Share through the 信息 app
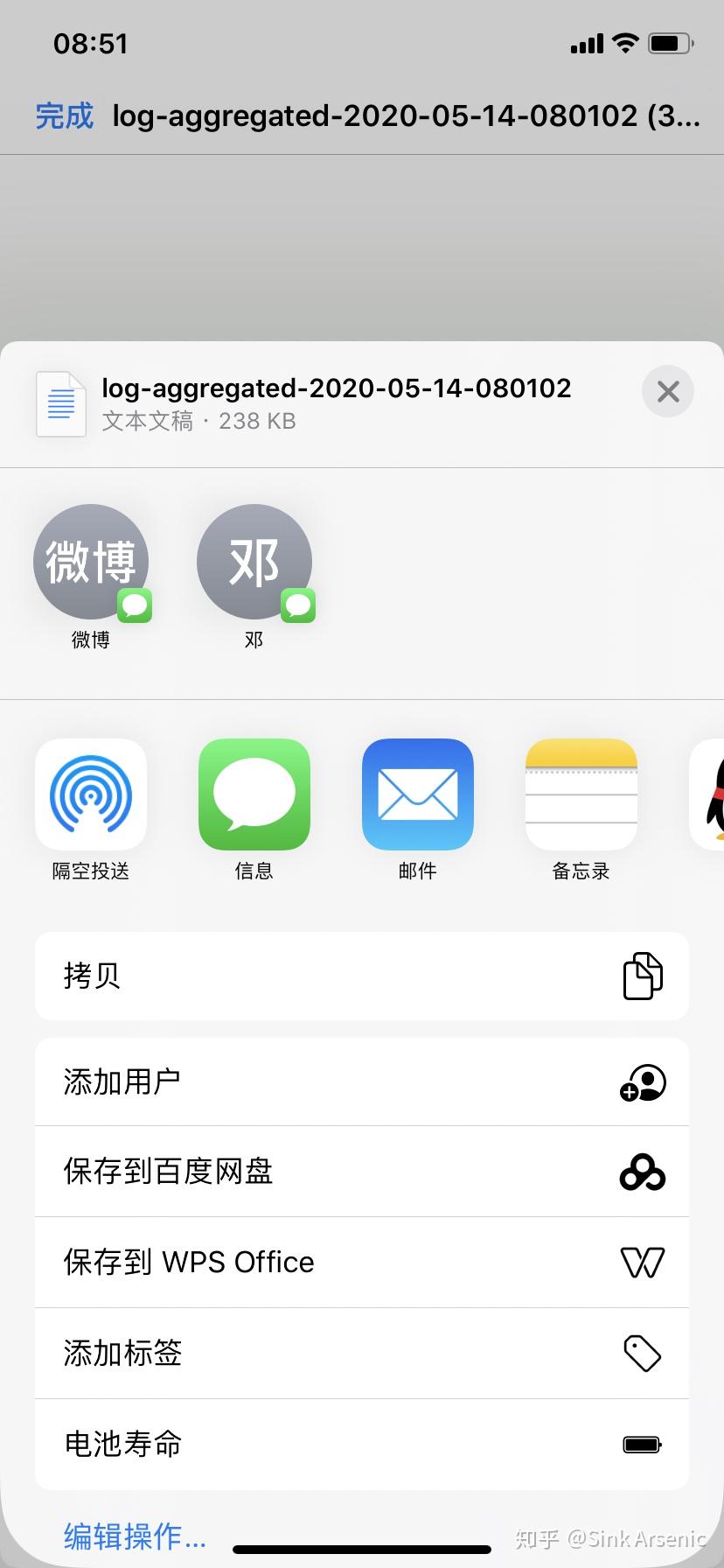Viewport: 724px width, 1568px height. coord(254,794)
